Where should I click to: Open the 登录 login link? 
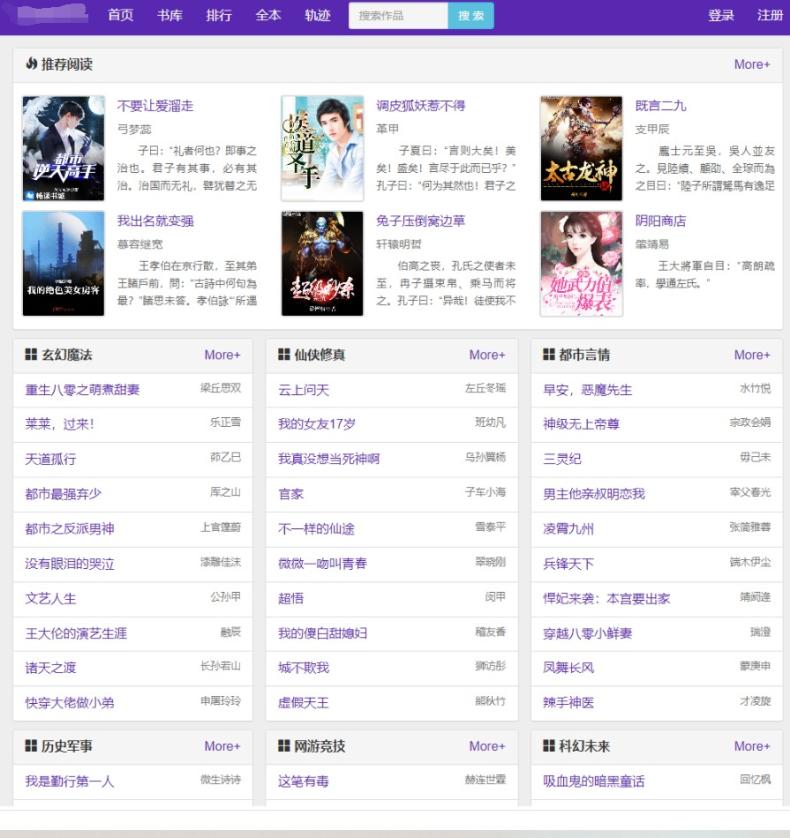[721, 15]
